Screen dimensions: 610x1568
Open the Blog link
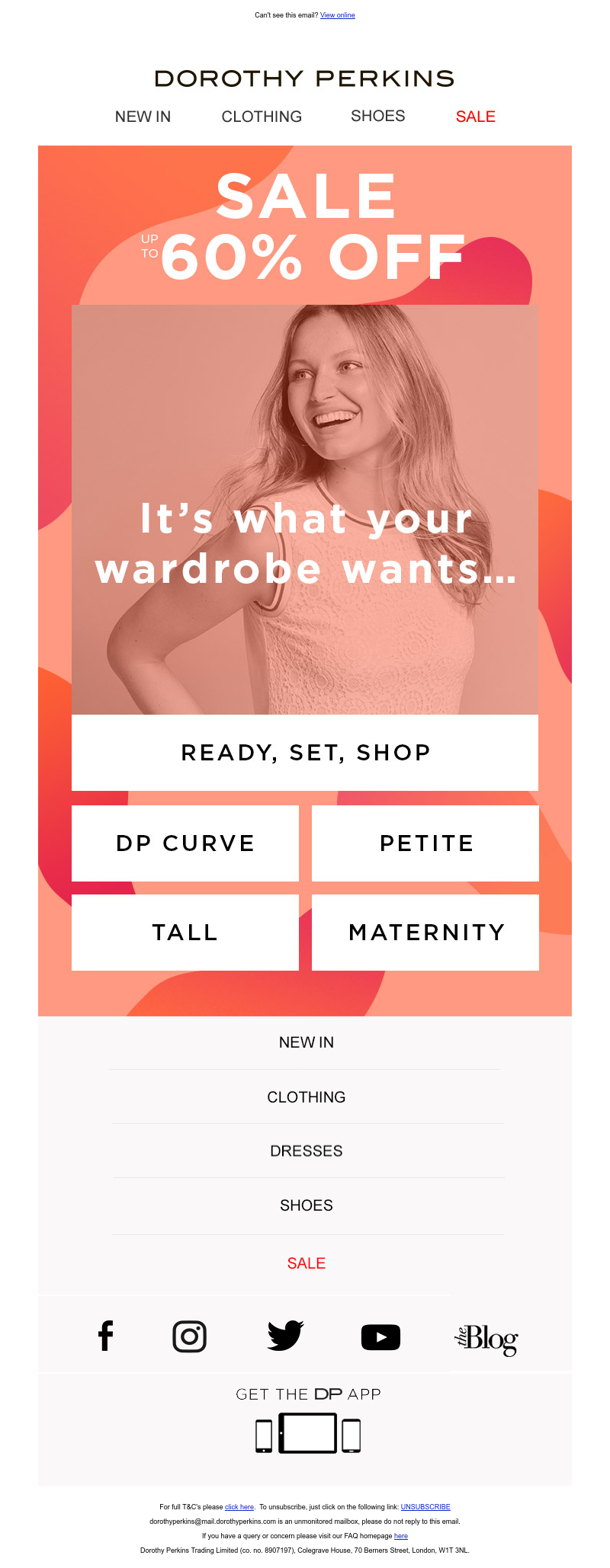(x=486, y=1339)
